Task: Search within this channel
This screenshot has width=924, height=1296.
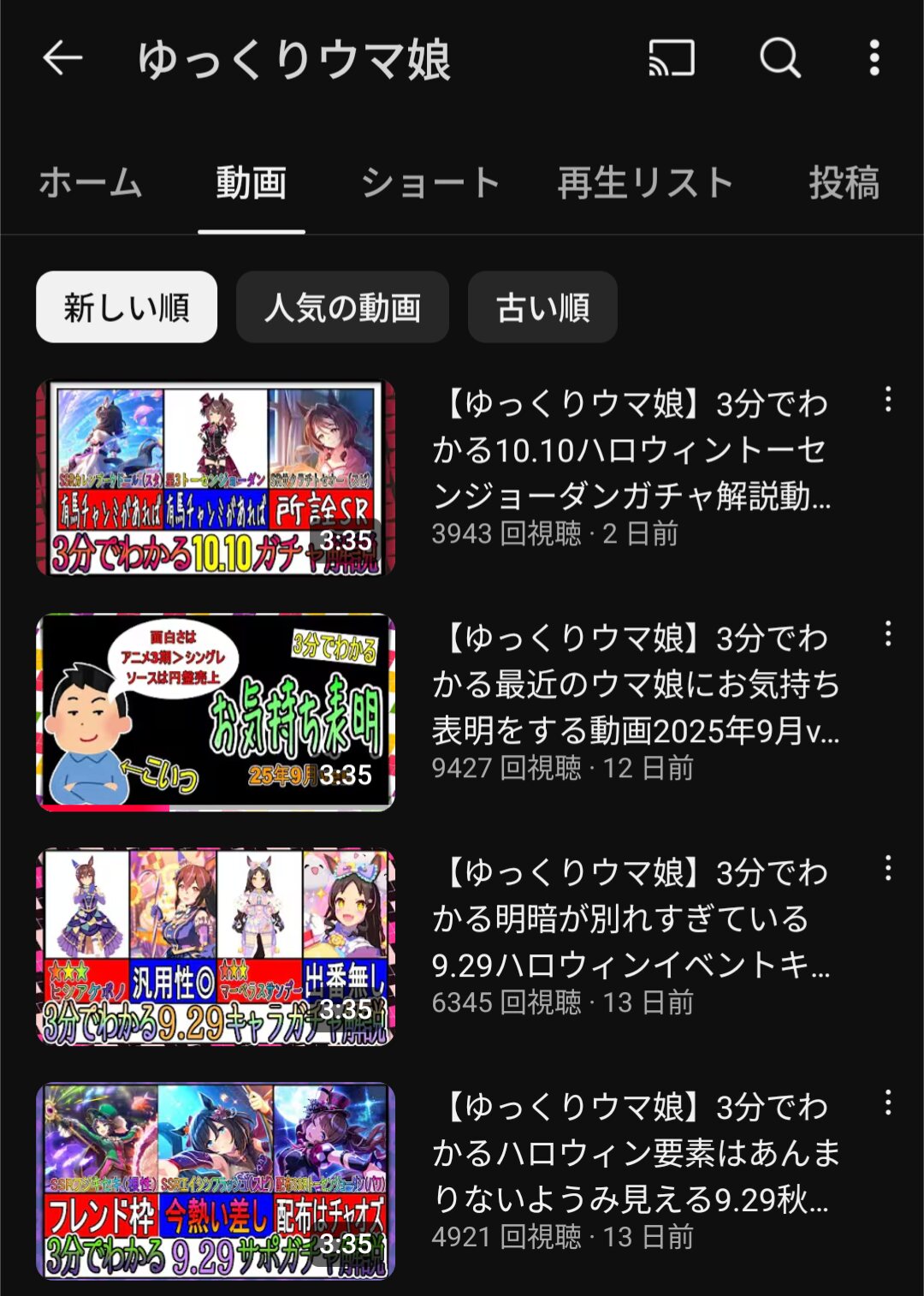Action: tap(779, 59)
